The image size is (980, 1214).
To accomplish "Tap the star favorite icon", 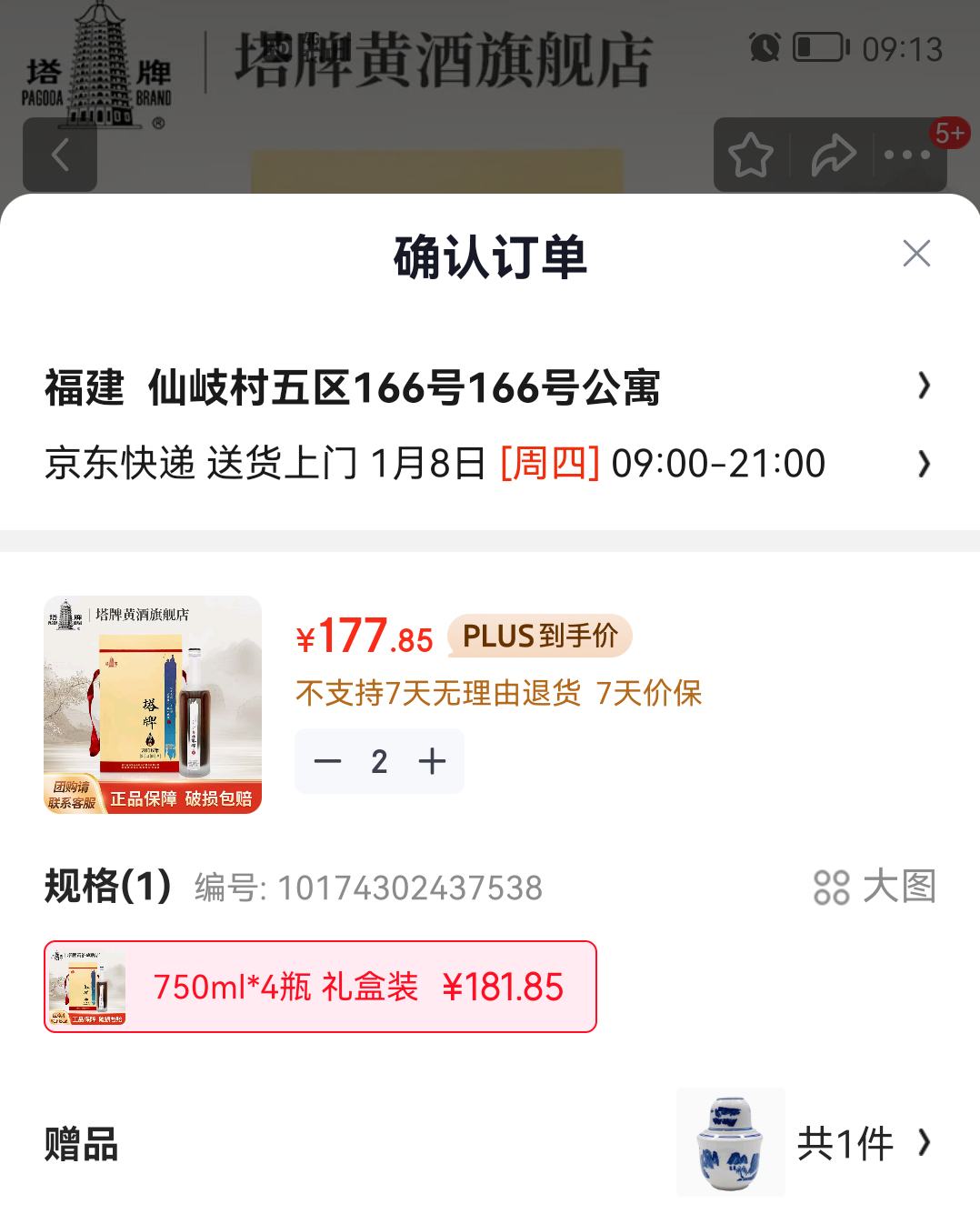I will pos(751,156).
